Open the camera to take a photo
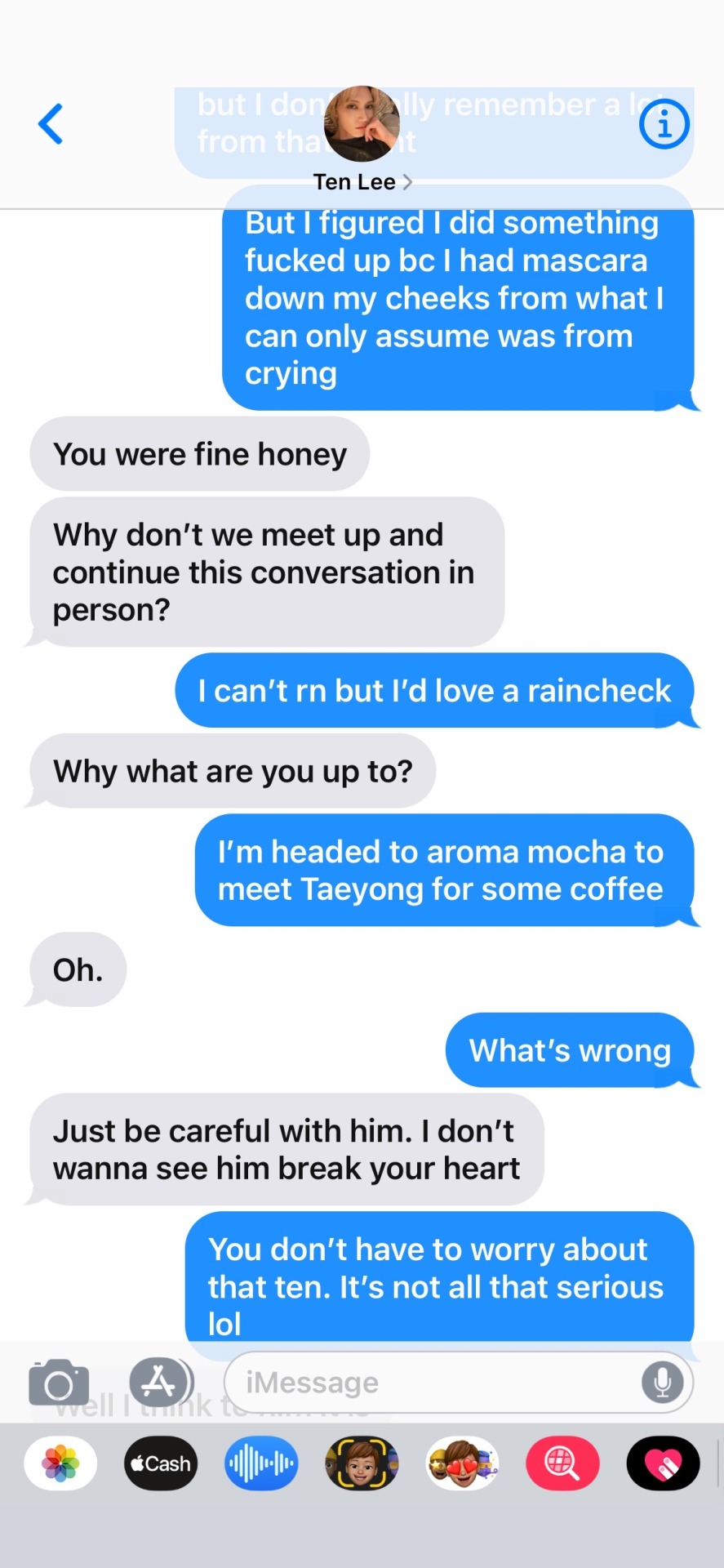Image resolution: width=724 pixels, height=1568 pixels. click(x=59, y=1383)
